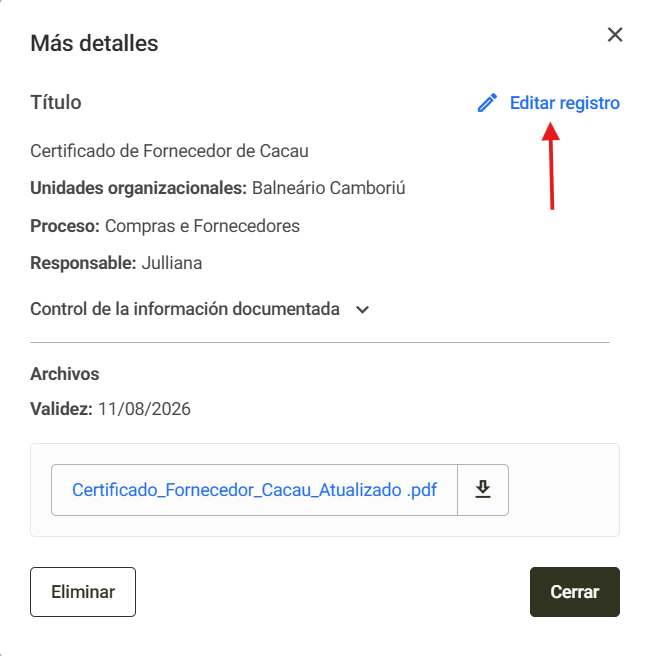Expand Control de la información documentada
Image resolution: width=647 pixels, height=656 pixels.
pyautogui.click(x=200, y=309)
